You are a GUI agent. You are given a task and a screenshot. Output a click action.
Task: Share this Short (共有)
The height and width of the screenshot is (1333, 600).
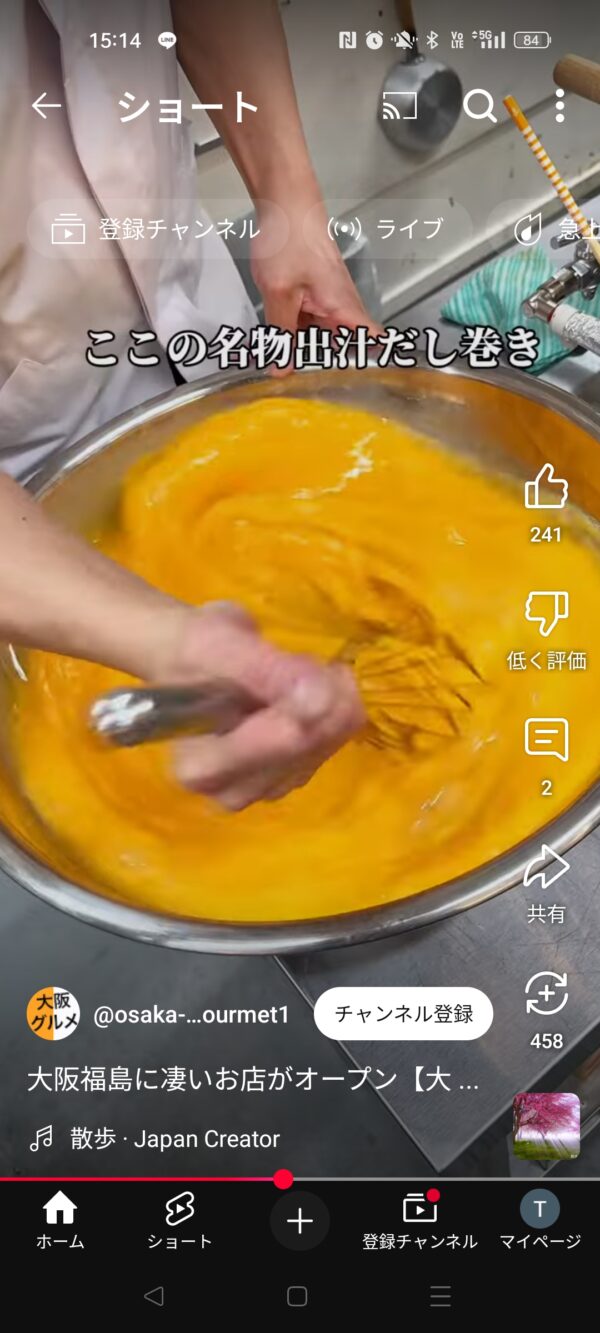pyautogui.click(x=546, y=867)
